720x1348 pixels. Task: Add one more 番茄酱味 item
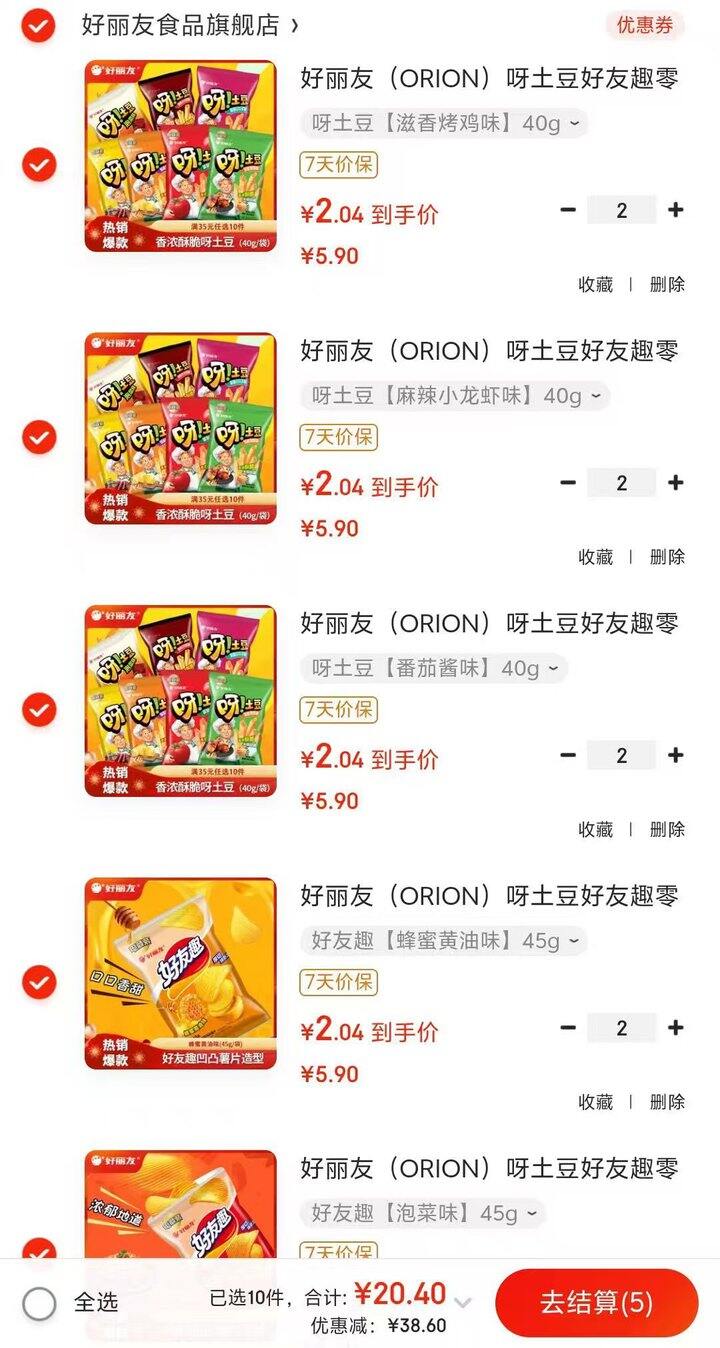click(x=676, y=755)
